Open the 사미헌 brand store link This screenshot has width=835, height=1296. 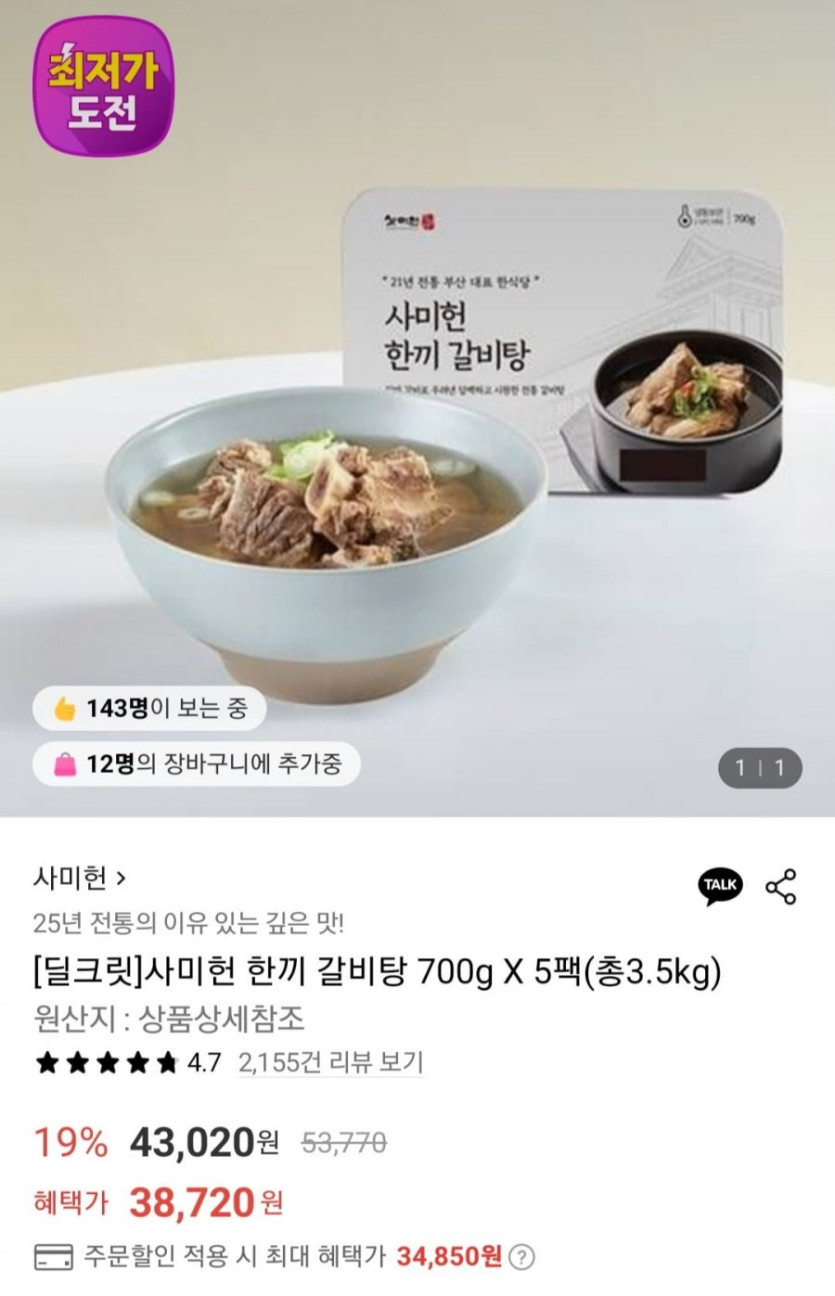click(x=80, y=879)
